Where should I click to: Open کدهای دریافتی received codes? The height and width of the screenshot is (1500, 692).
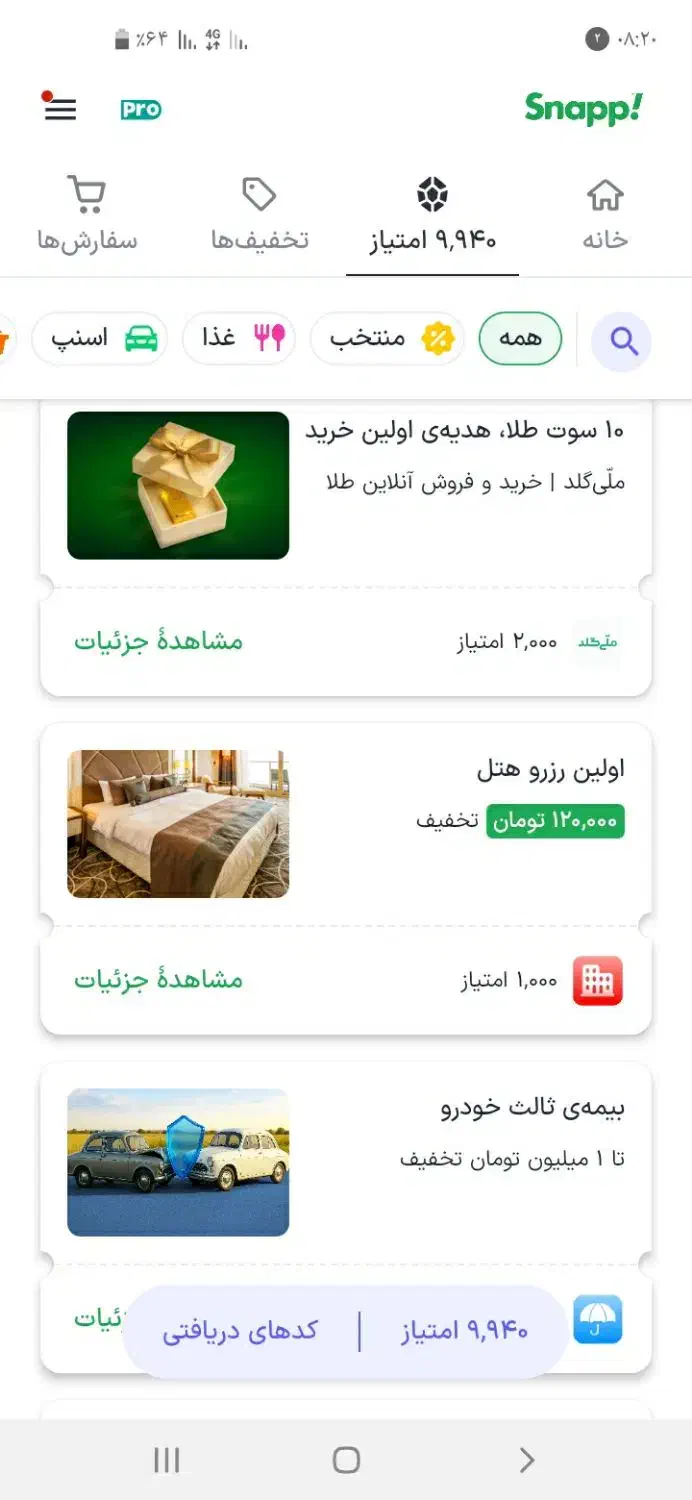pyautogui.click(x=240, y=1331)
